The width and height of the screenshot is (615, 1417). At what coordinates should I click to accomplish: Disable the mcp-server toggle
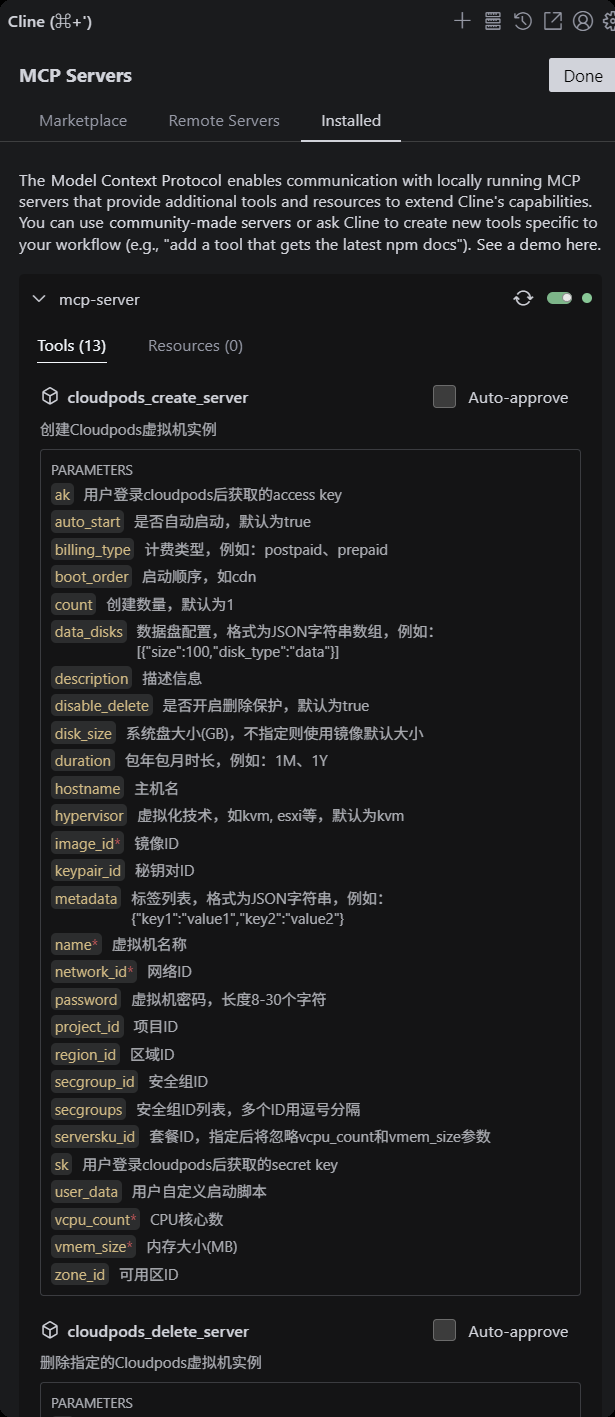(x=559, y=298)
